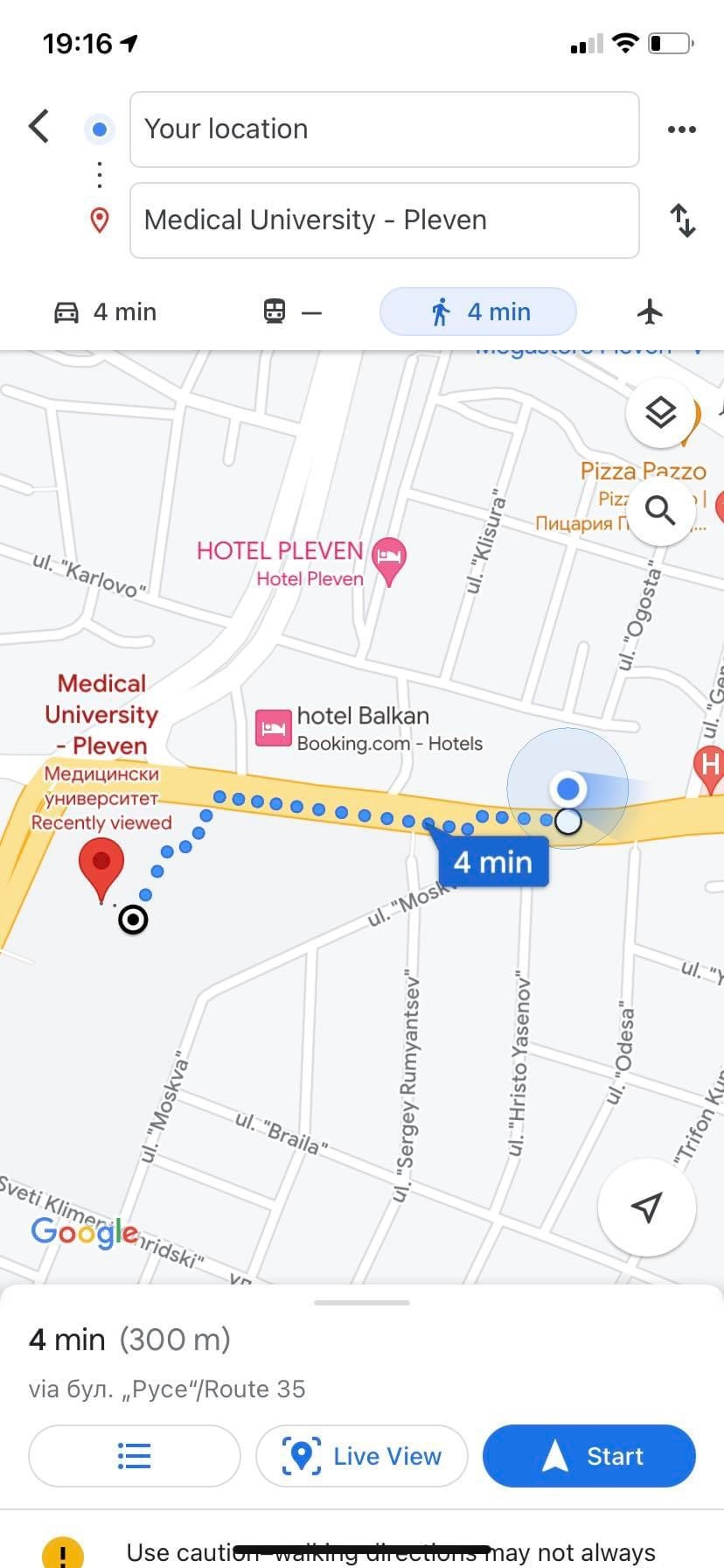Open the three-dot overflow menu
Screen dimensions: 724x1568
pyautogui.click(x=681, y=129)
